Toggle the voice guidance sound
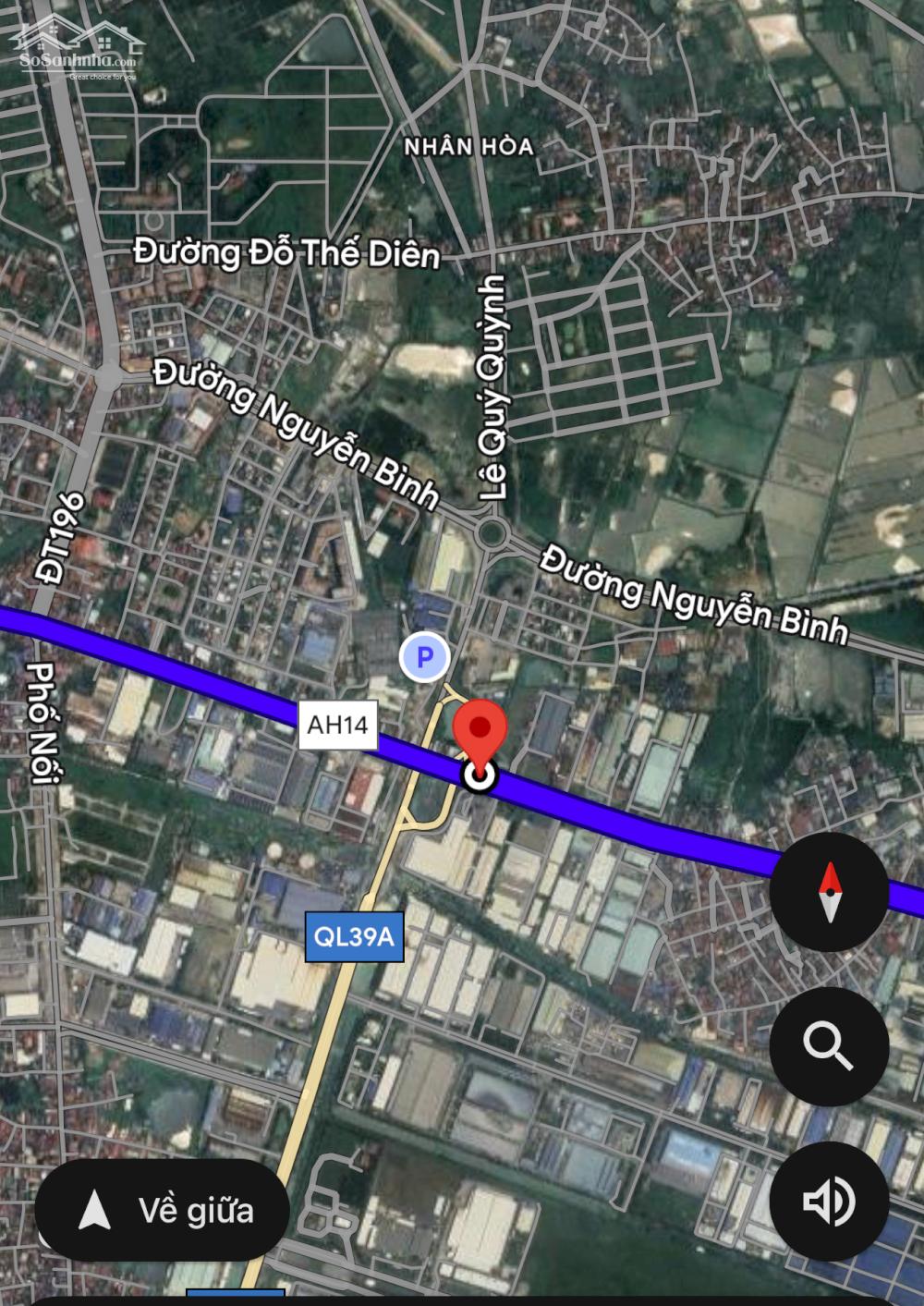This screenshot has height=1306, width=924. (x=829, y=1201)
